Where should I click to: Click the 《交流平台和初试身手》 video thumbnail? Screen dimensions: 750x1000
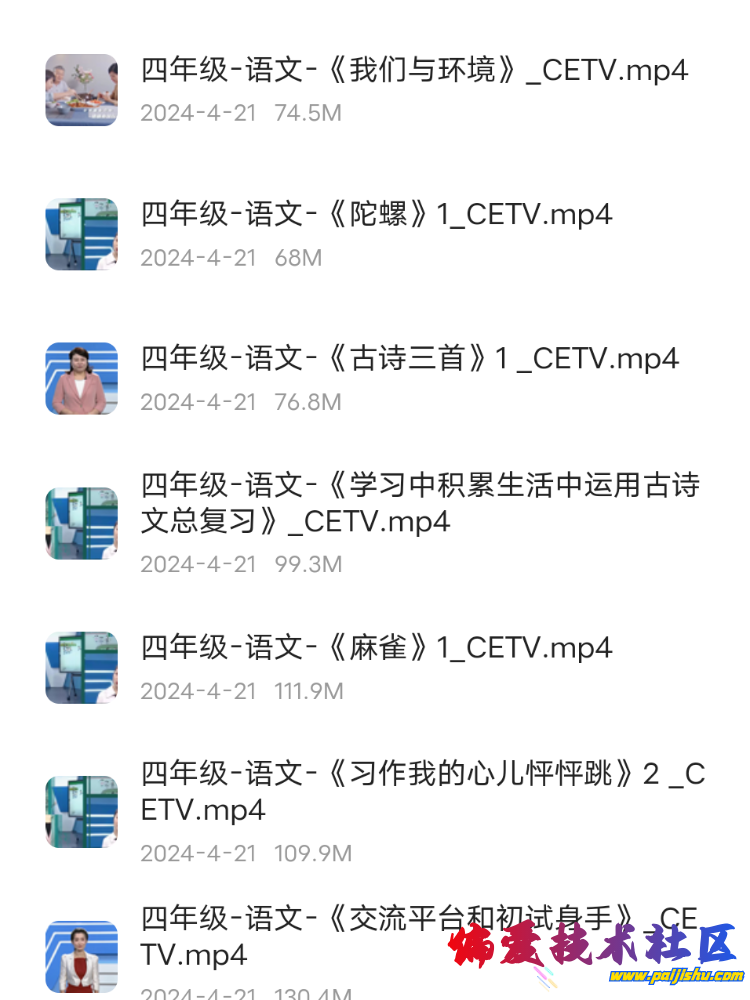click(x=81, y=955)
